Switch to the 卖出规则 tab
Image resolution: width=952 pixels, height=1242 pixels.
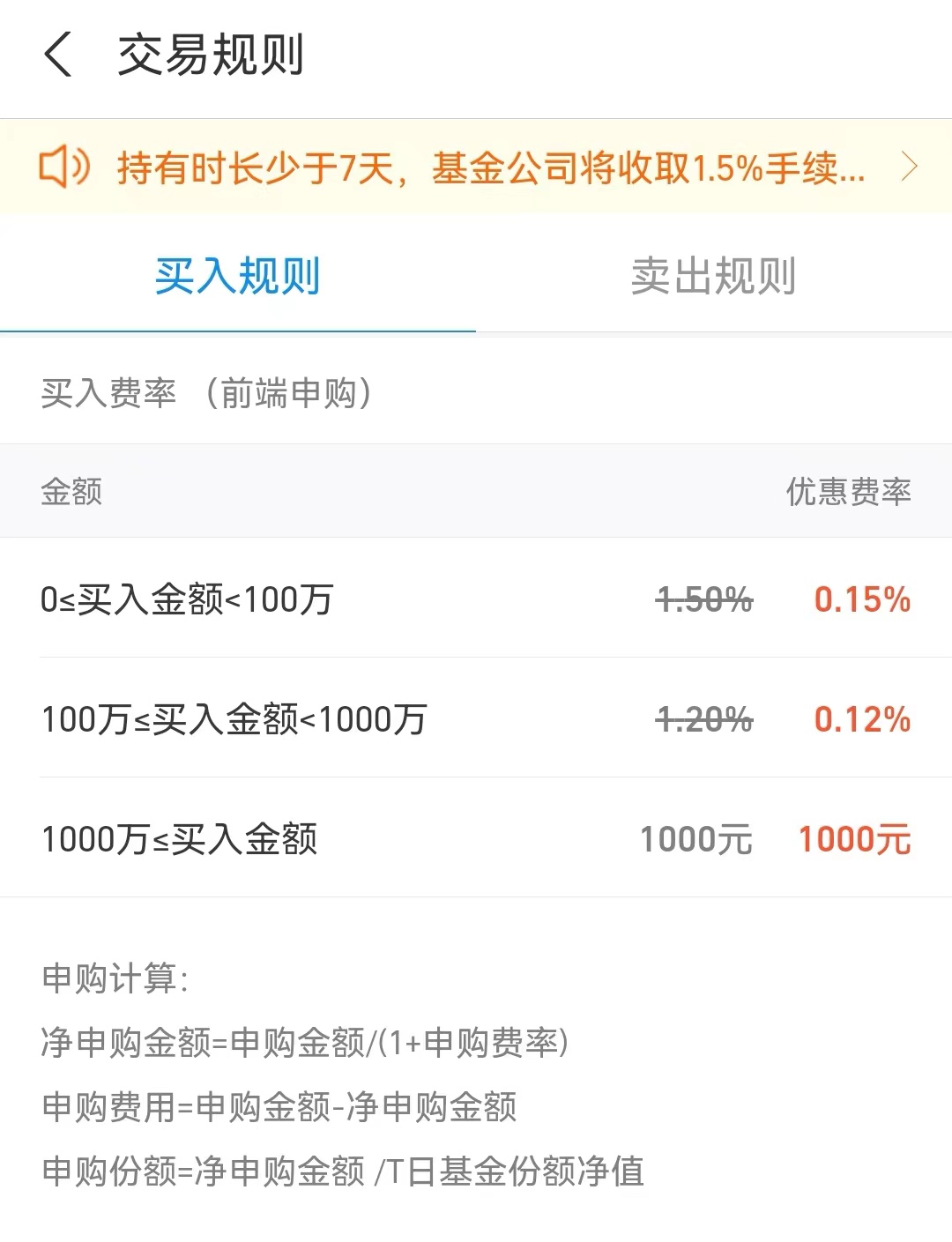[712, 276]
